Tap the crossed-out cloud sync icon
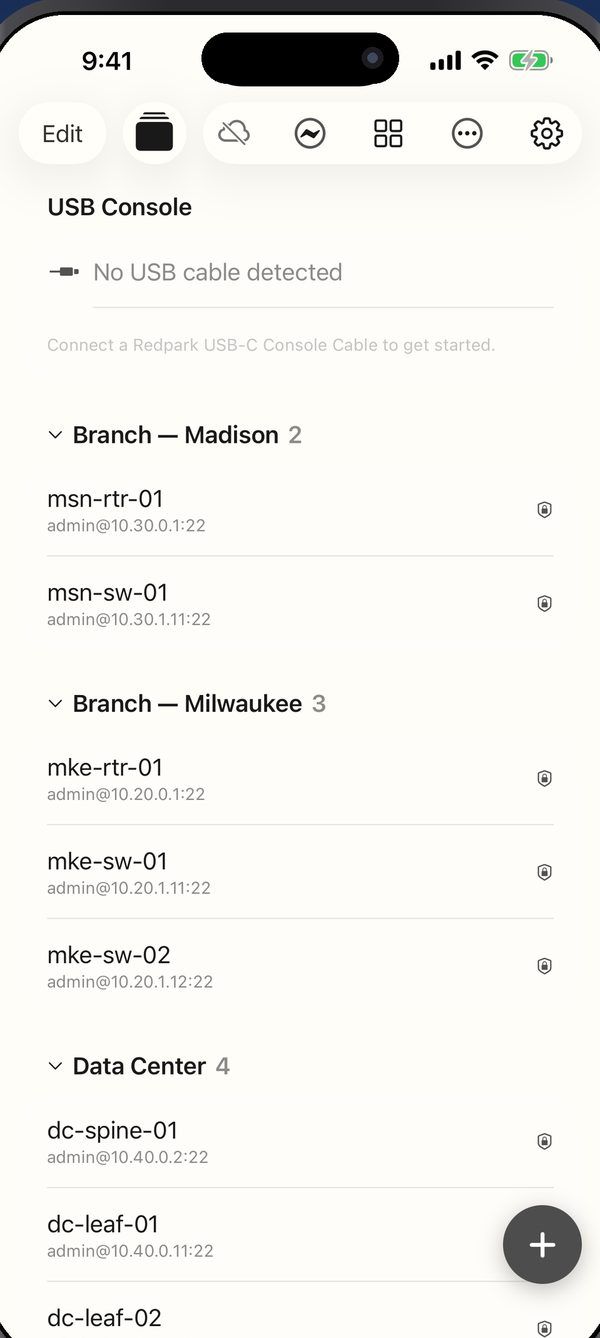Screen dimensions: 600x1338 [x=233, y=133]
